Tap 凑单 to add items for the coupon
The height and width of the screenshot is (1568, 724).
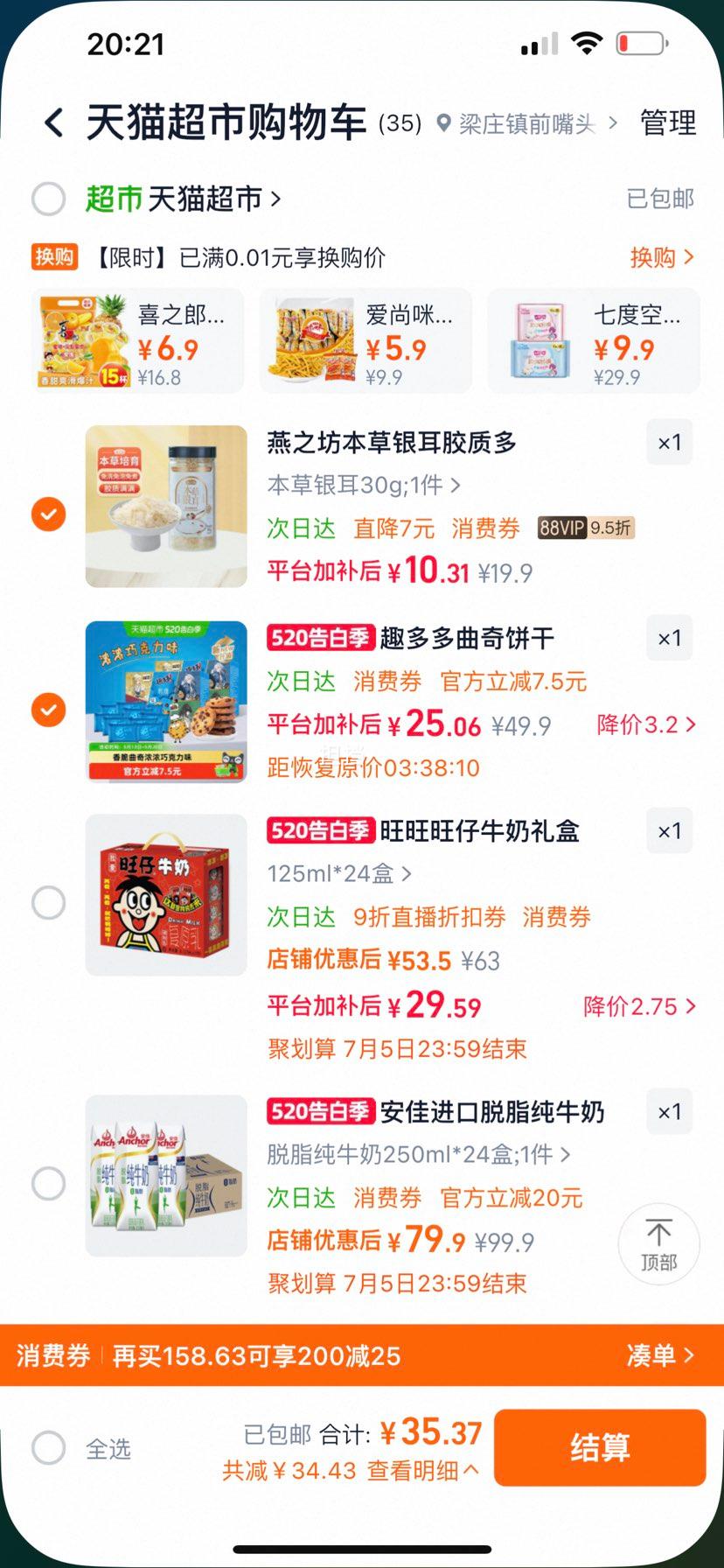pyautogui.click(x=661, y=1355)
